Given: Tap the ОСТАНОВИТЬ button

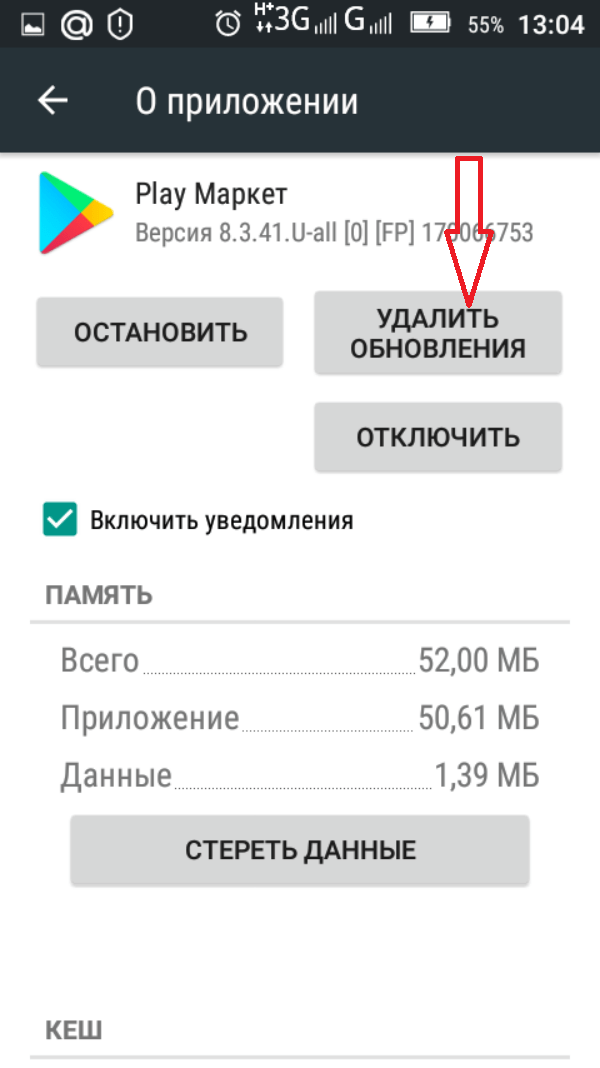Looking at the screenshot, I should pyautogui.click(x=160, y=332).
